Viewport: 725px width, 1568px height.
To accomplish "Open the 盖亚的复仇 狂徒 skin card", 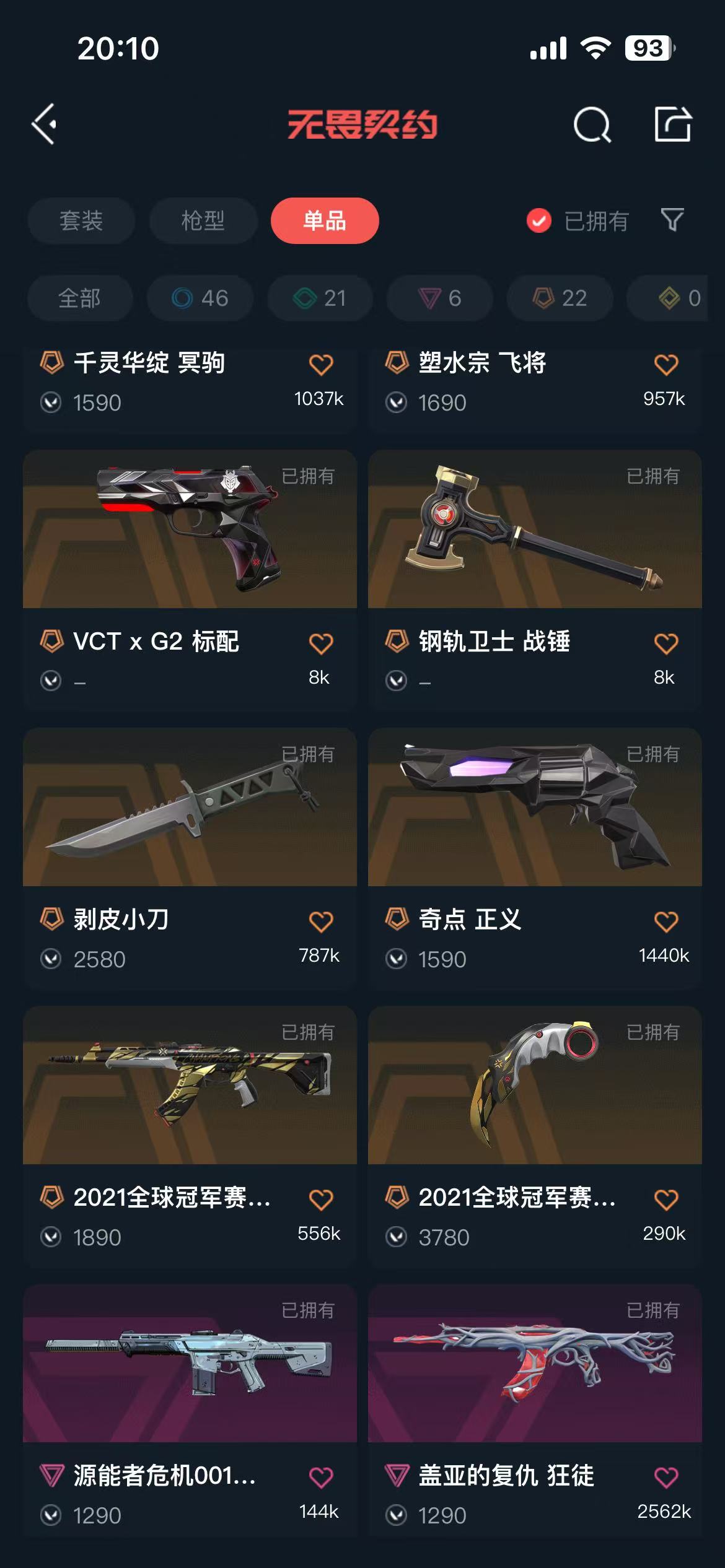I will (535, 1412).
